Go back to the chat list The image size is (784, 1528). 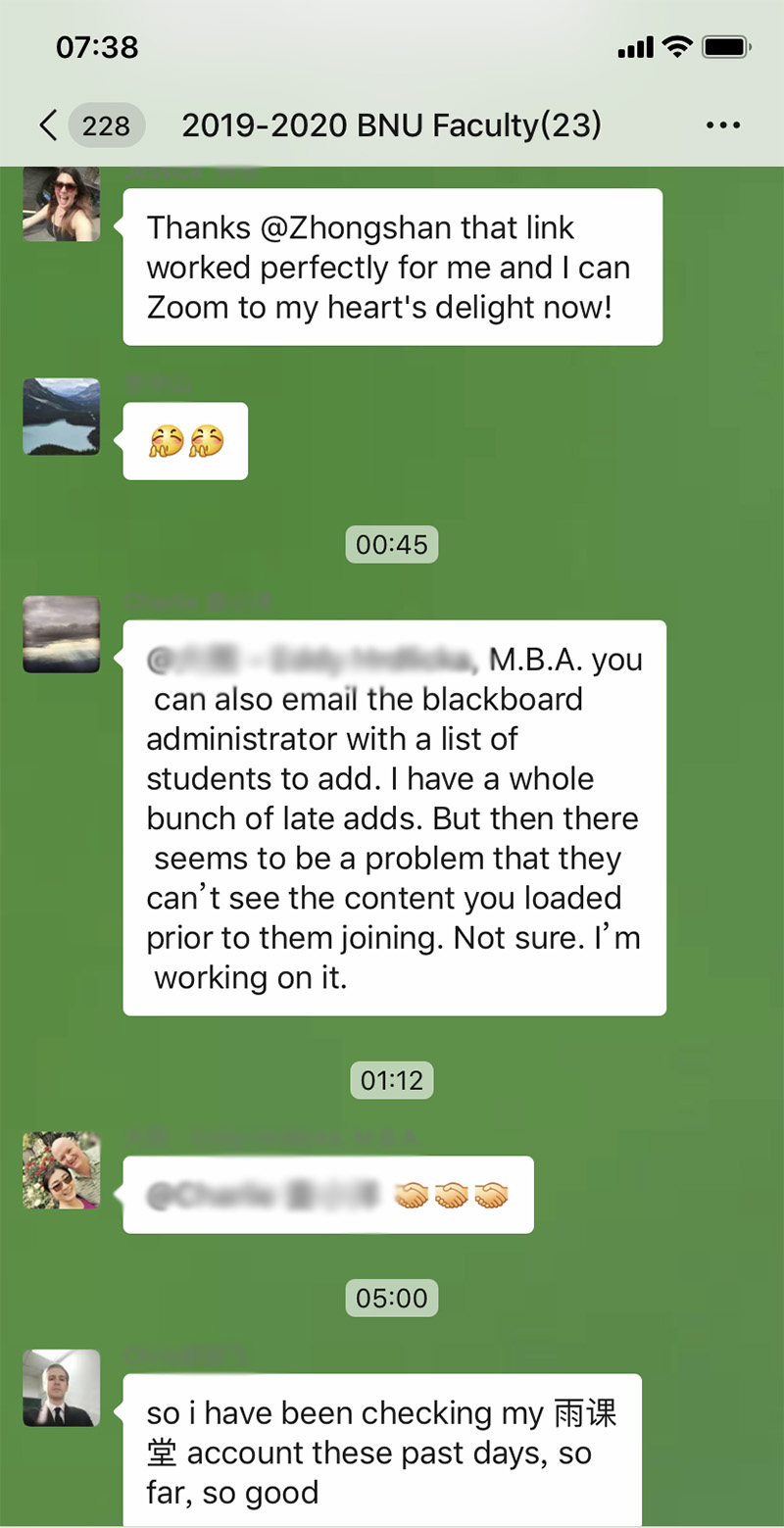tap(49, 125)
